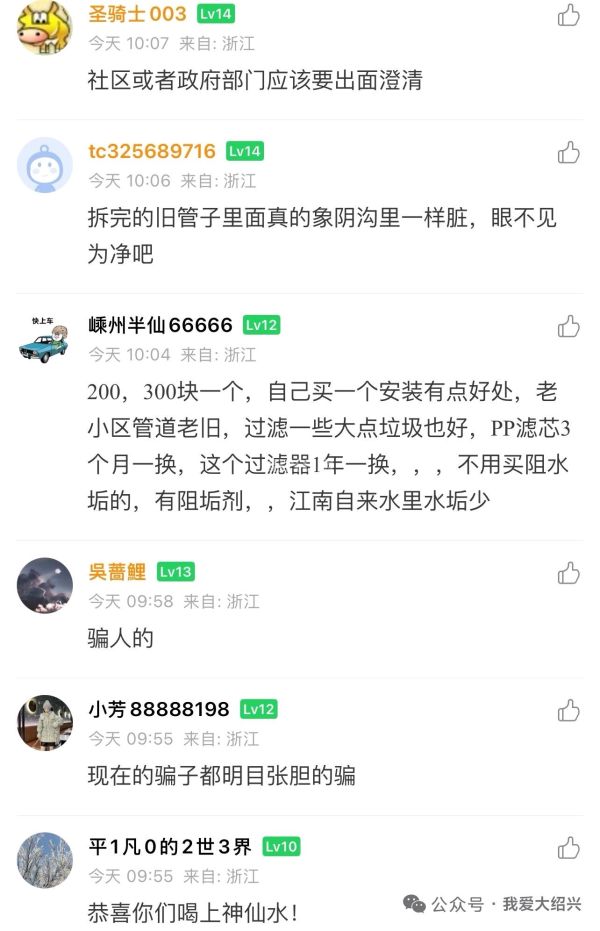Like the comment by 平1凡0的2世3界
Image resolution: width=600 pixels, height=931 pixels.
[569, 848]
